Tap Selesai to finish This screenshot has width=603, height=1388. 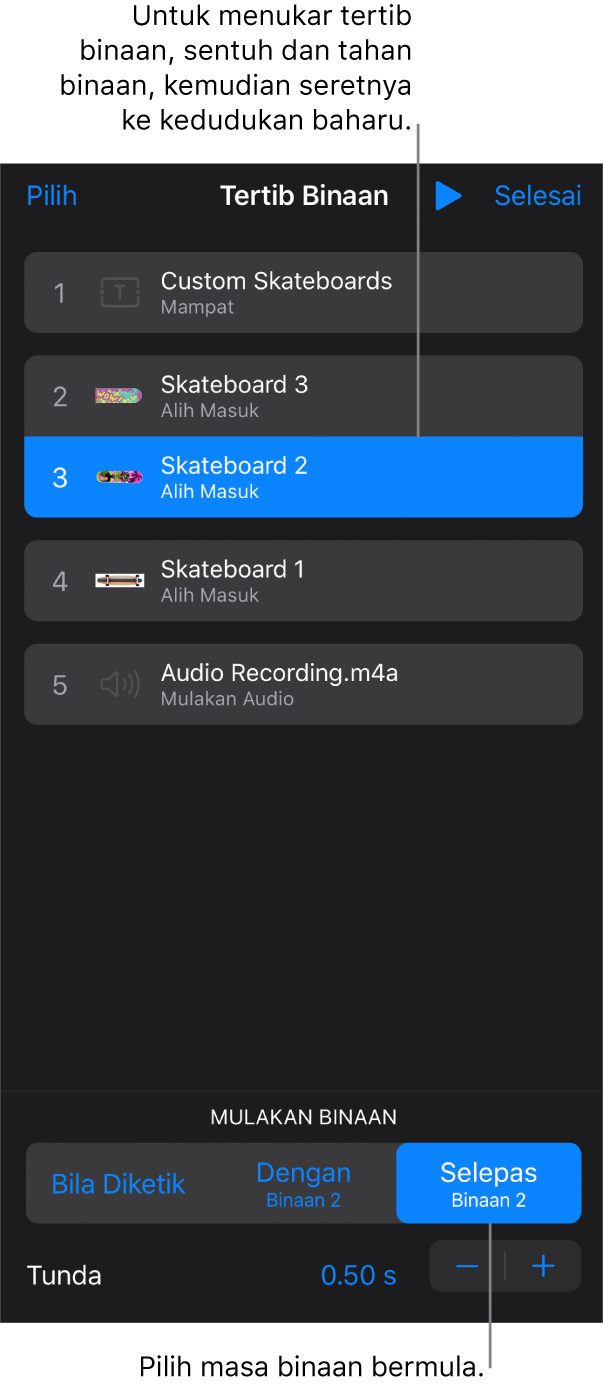(537, 196)
